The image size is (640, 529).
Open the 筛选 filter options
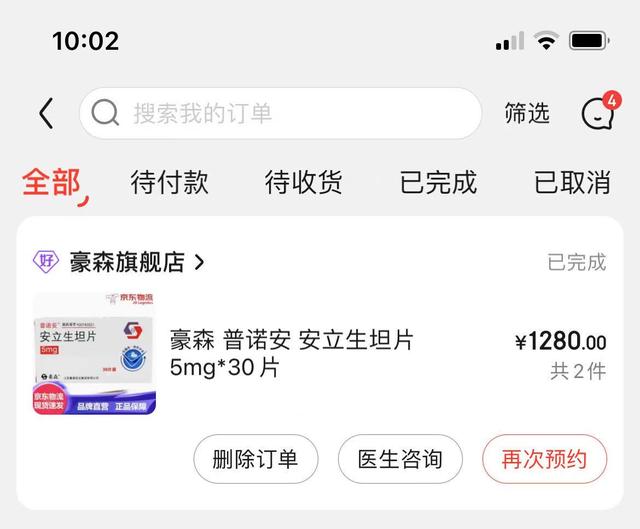coord(527,113)
